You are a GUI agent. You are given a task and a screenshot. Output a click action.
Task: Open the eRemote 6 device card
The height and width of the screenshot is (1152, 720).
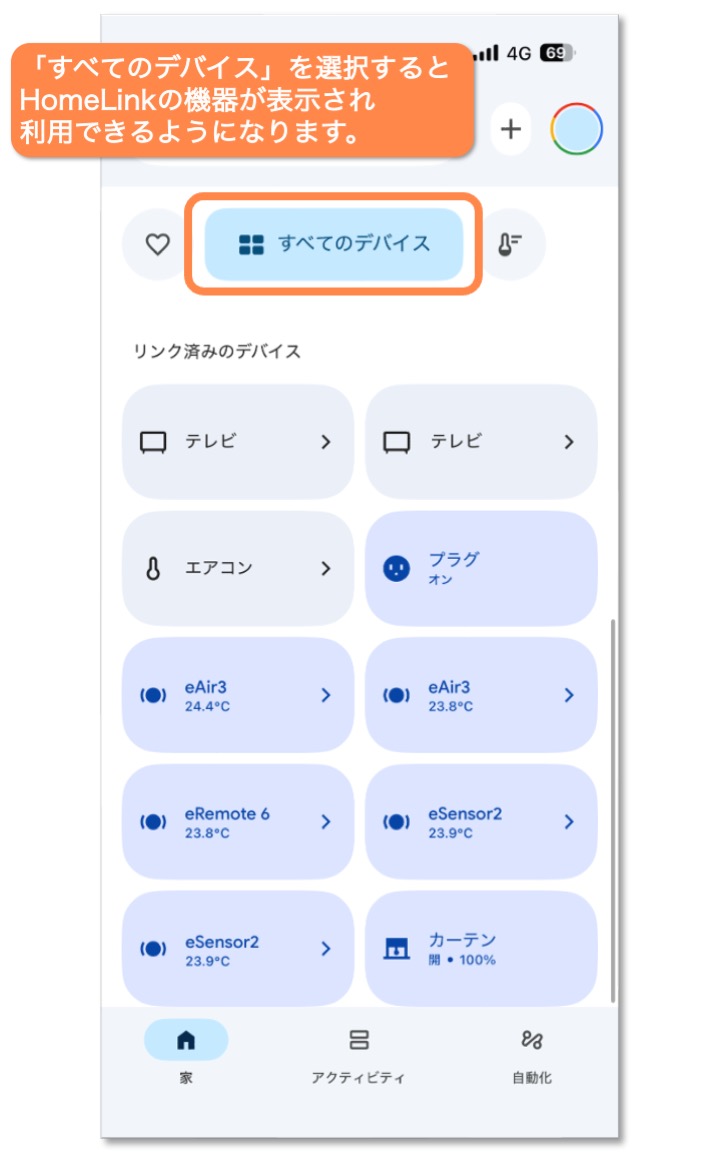238,821
